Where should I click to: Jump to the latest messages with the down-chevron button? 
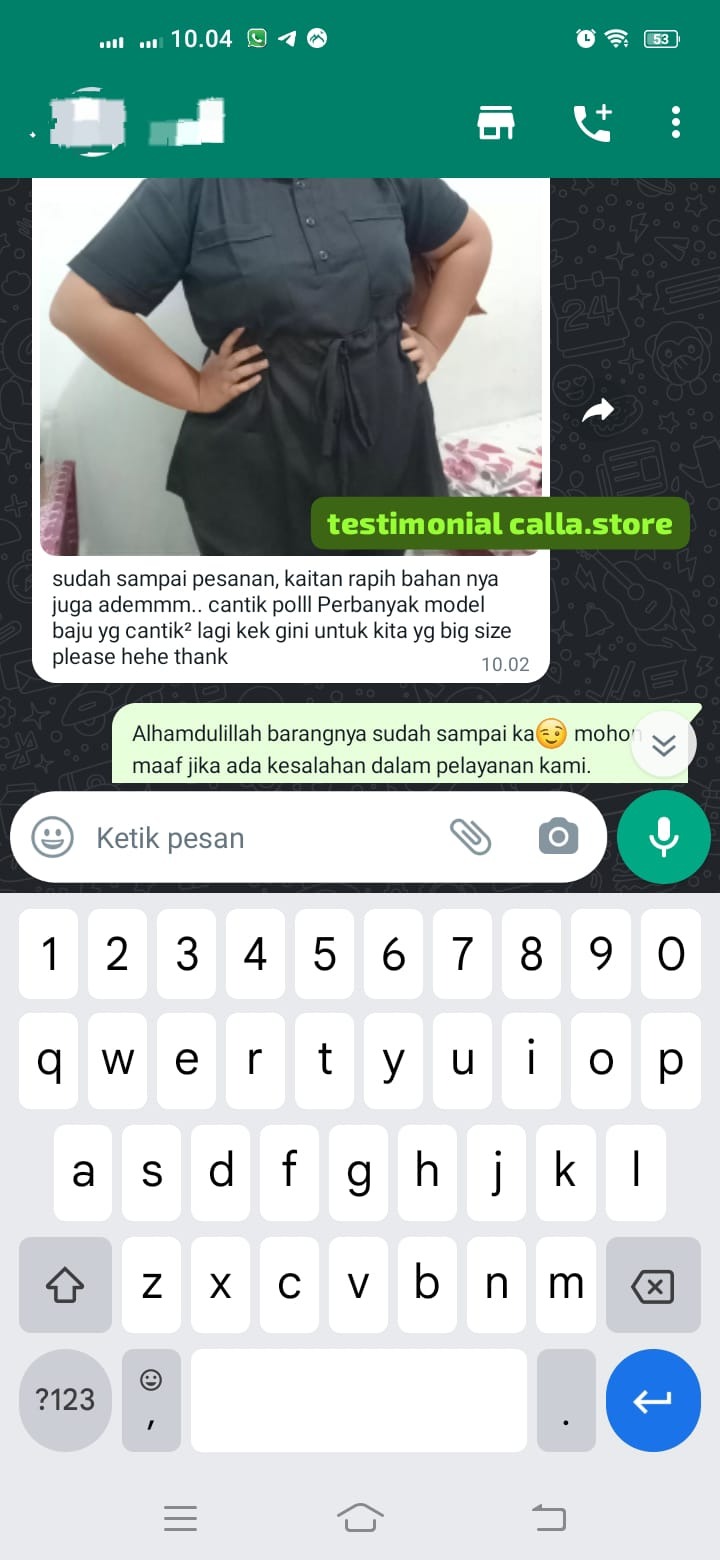tap(664, 744)
